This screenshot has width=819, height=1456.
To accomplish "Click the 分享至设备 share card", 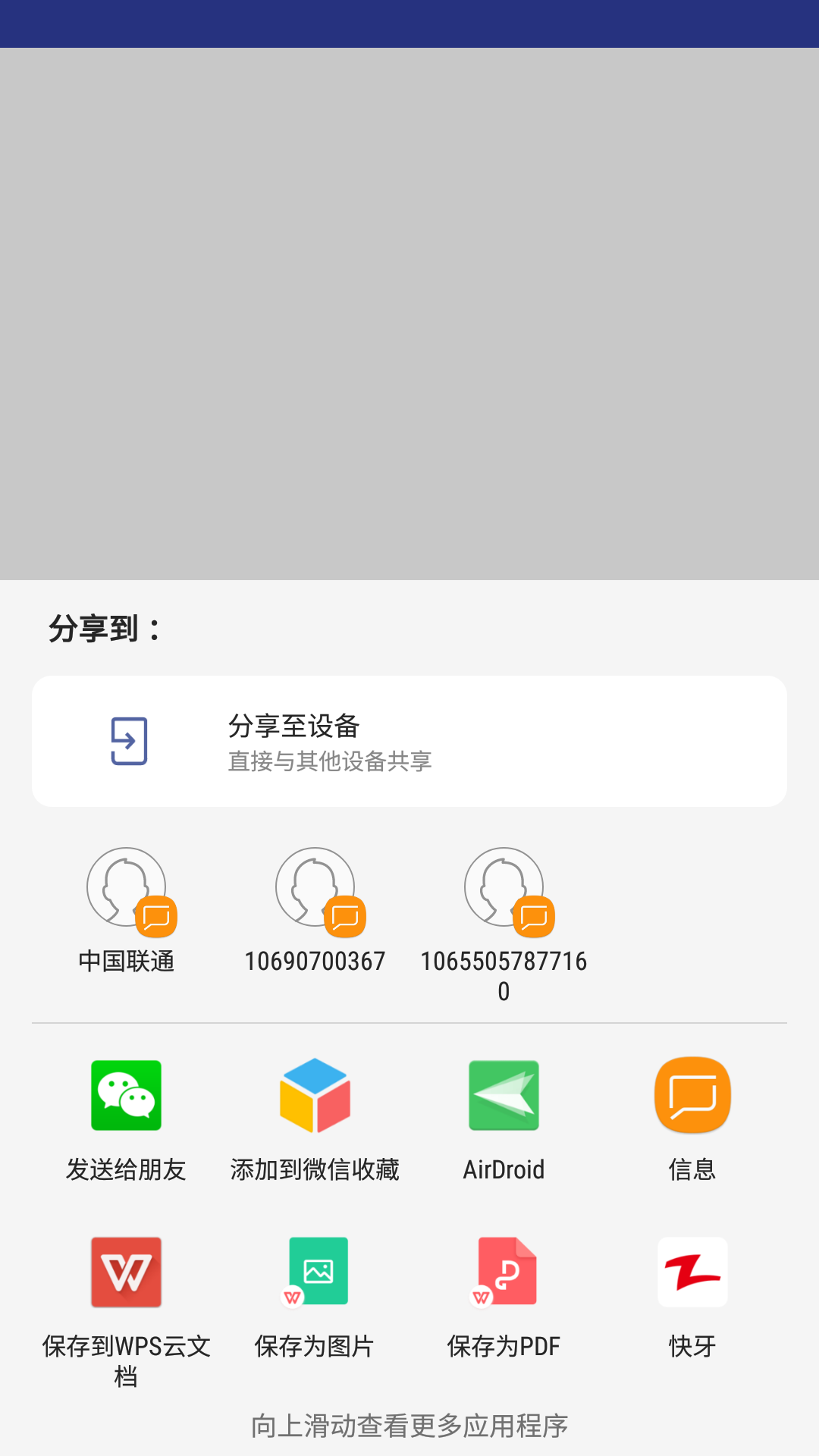I will [409, 742].
